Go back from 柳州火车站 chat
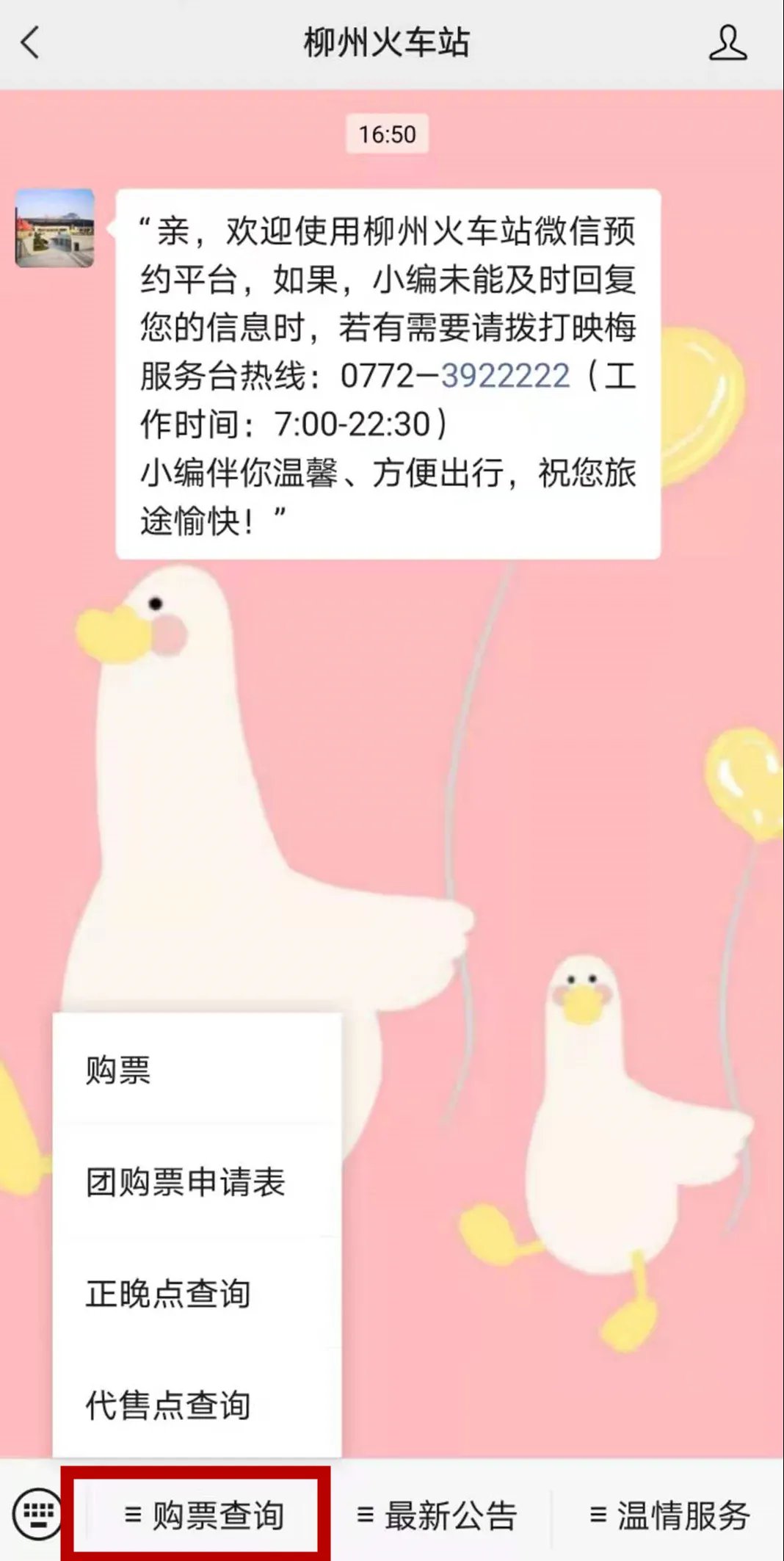This screenshot has height=1561, width=784. coord(30,43)
